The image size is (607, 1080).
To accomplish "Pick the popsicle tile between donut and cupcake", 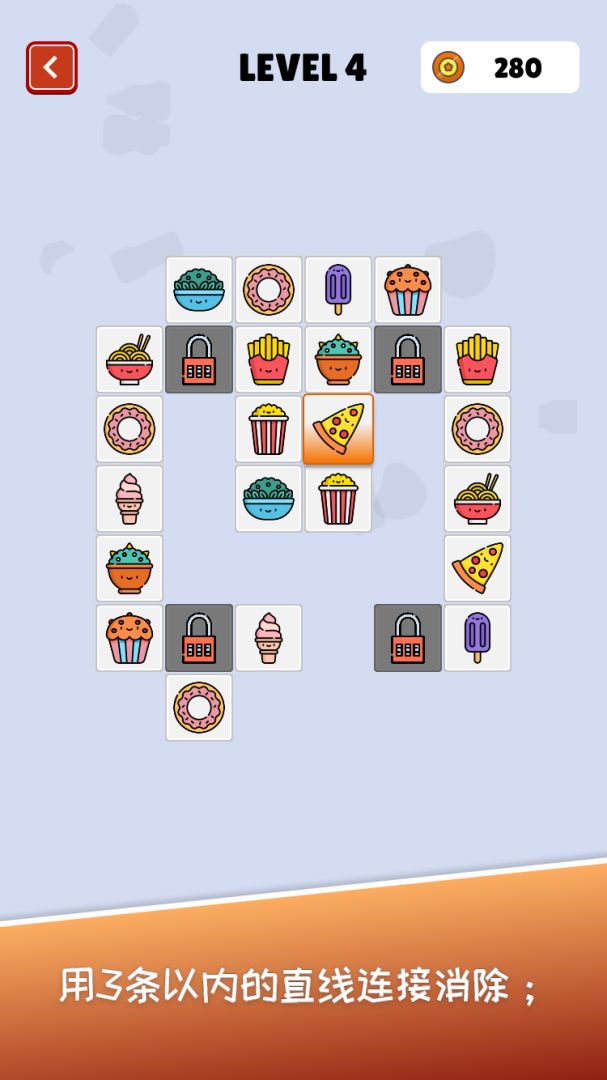I will 338,290.
